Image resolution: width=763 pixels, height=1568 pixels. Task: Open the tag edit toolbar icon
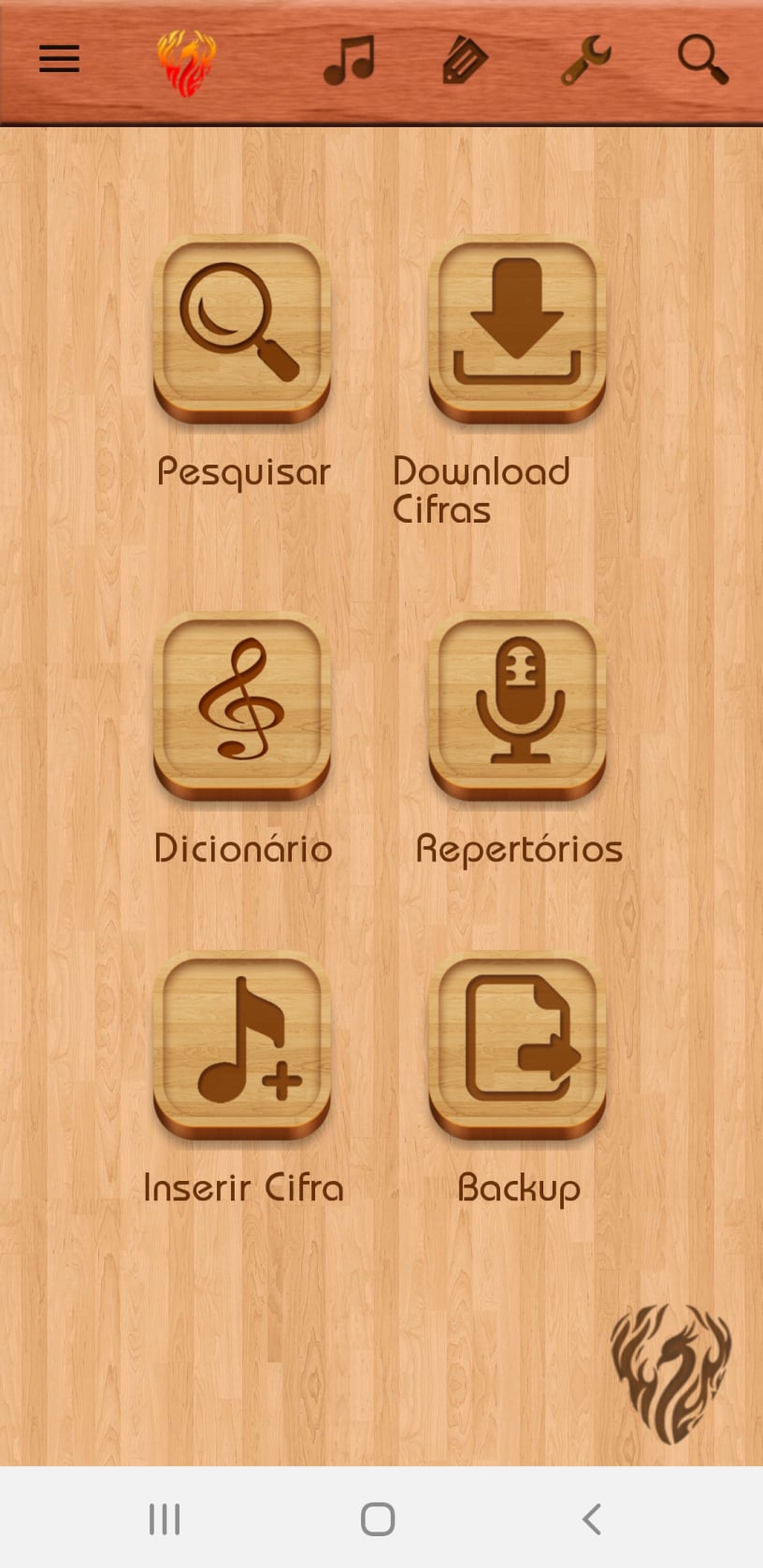point(465,61)
